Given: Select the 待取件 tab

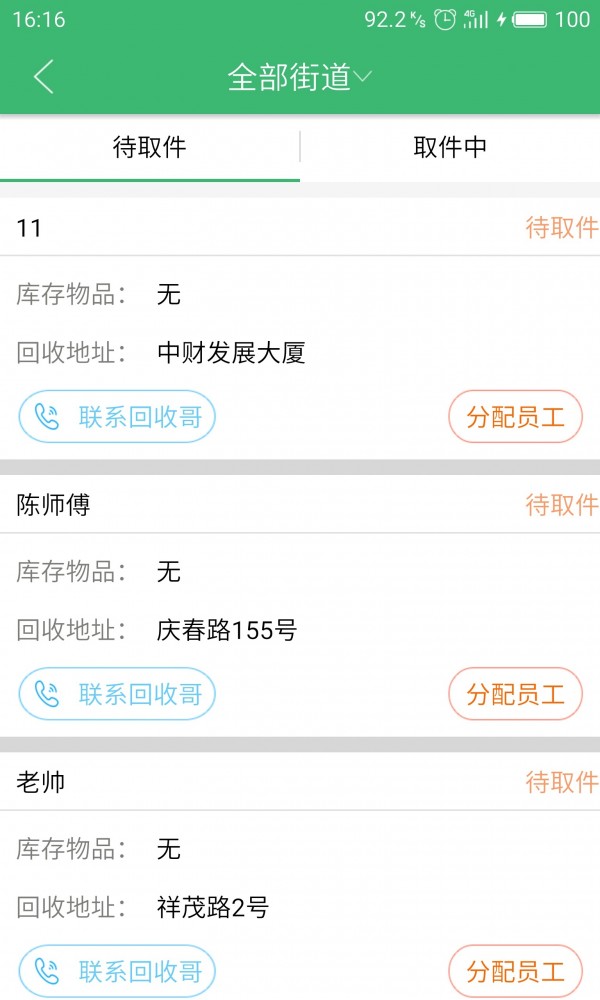Looking at the screenshot, I should coord(150,147).
